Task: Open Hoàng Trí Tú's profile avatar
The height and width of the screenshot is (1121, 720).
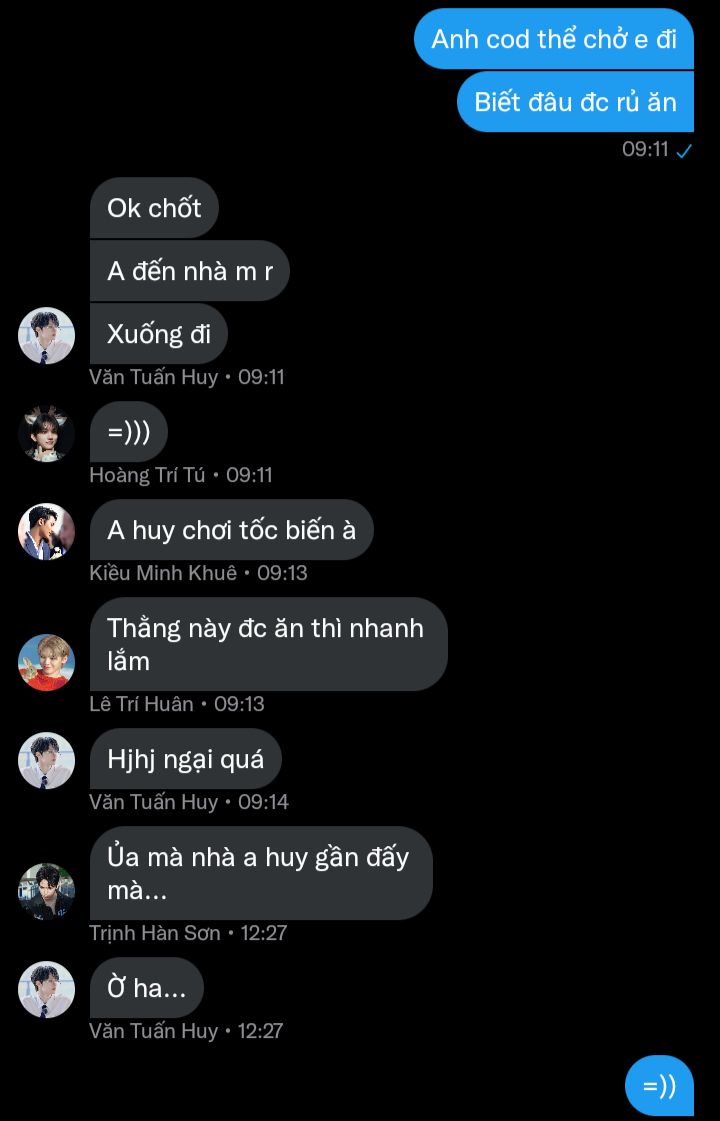Action: 47,434
